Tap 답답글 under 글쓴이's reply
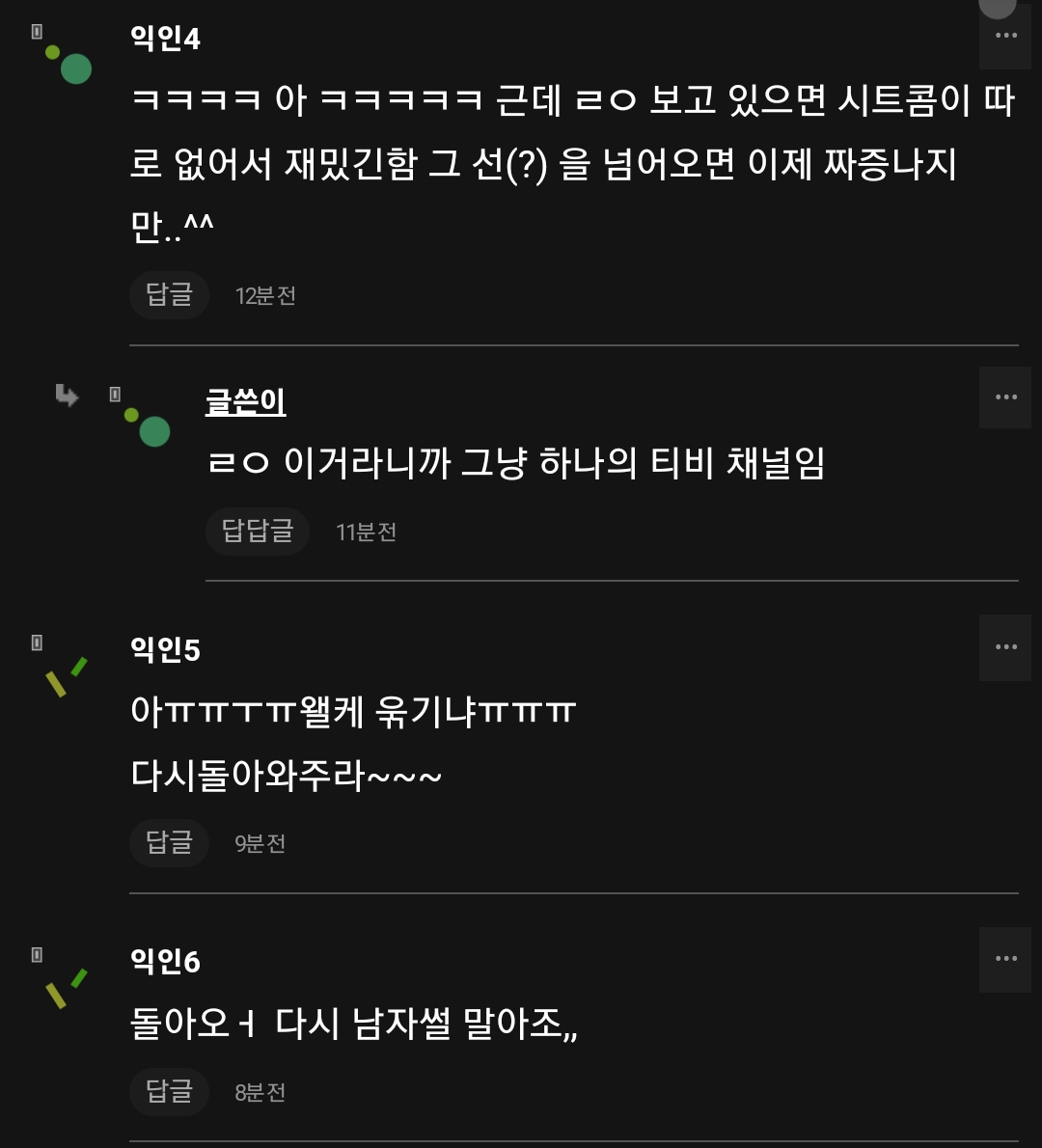This screenshot has height=1148, width=1042. (257, 531)
